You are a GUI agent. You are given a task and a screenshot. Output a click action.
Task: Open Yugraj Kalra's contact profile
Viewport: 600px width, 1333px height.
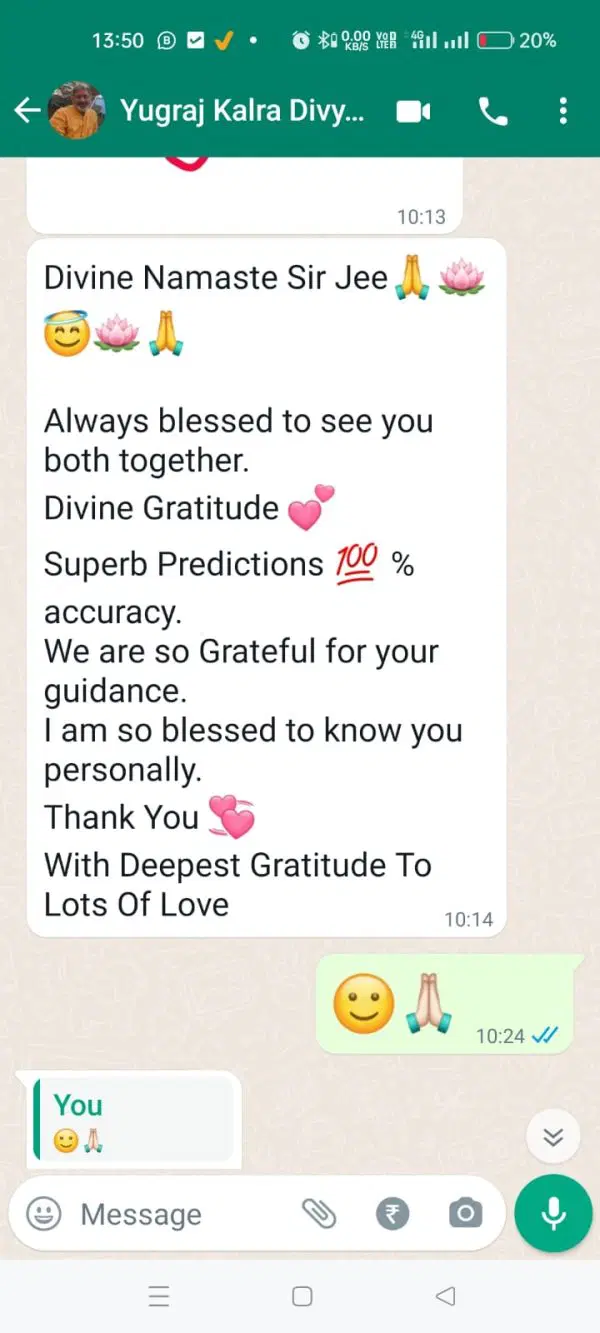coord(242,111)
